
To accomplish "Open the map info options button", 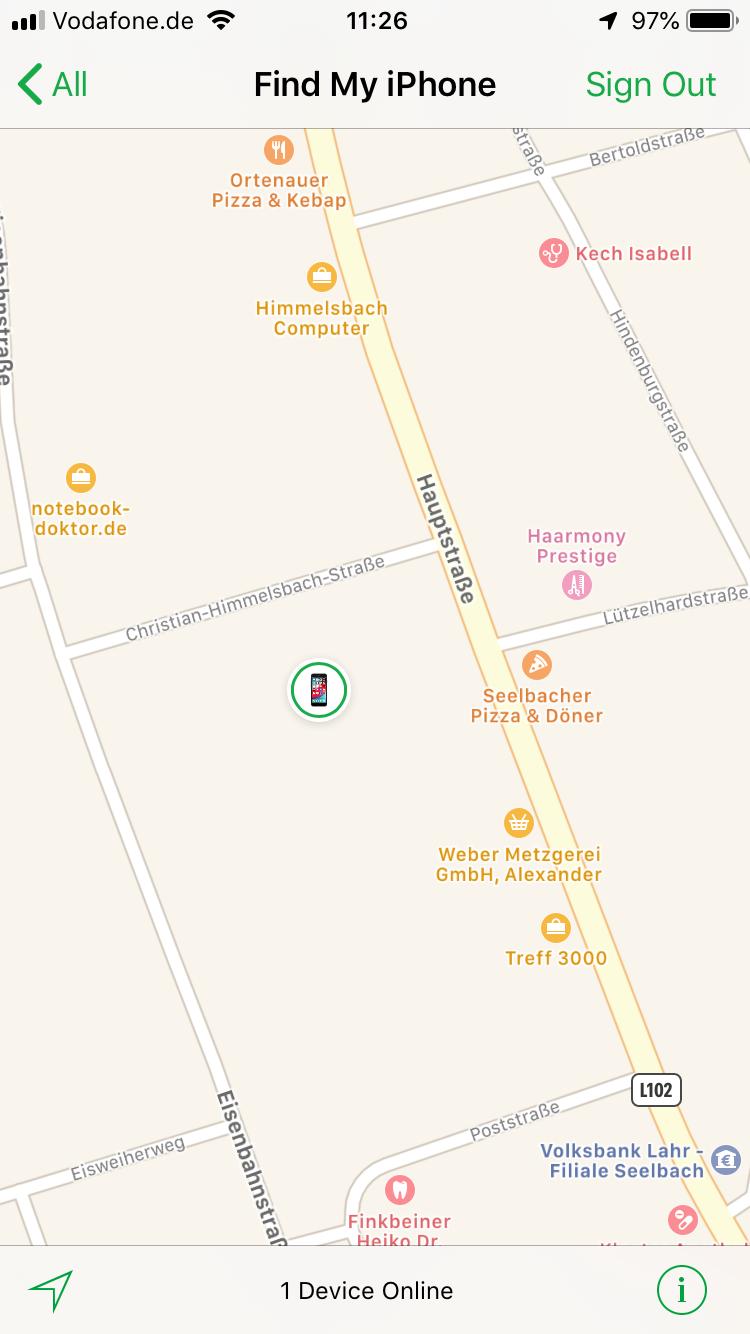I will 682,1291.
